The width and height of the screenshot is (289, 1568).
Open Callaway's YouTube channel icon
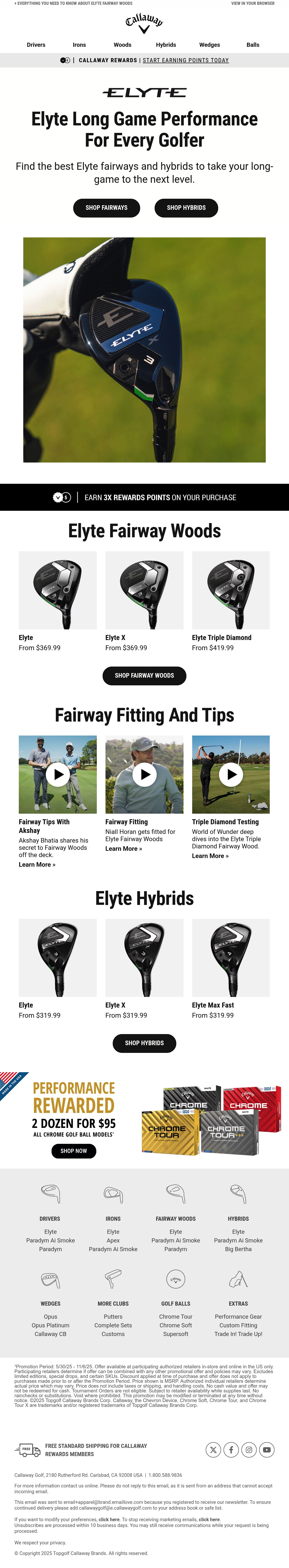[267, 1450]
